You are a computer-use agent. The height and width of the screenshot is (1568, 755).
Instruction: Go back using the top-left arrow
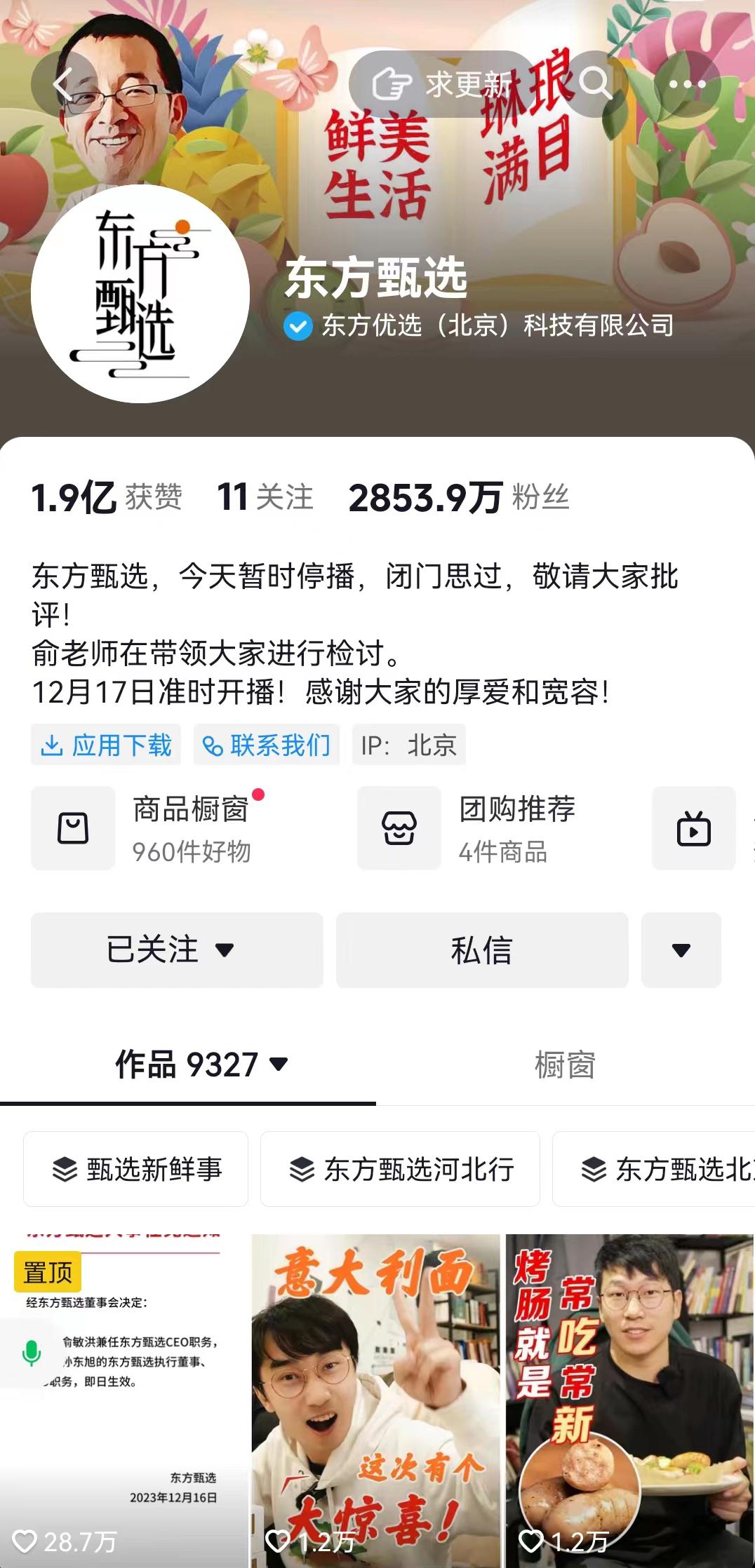coord(62,85)
